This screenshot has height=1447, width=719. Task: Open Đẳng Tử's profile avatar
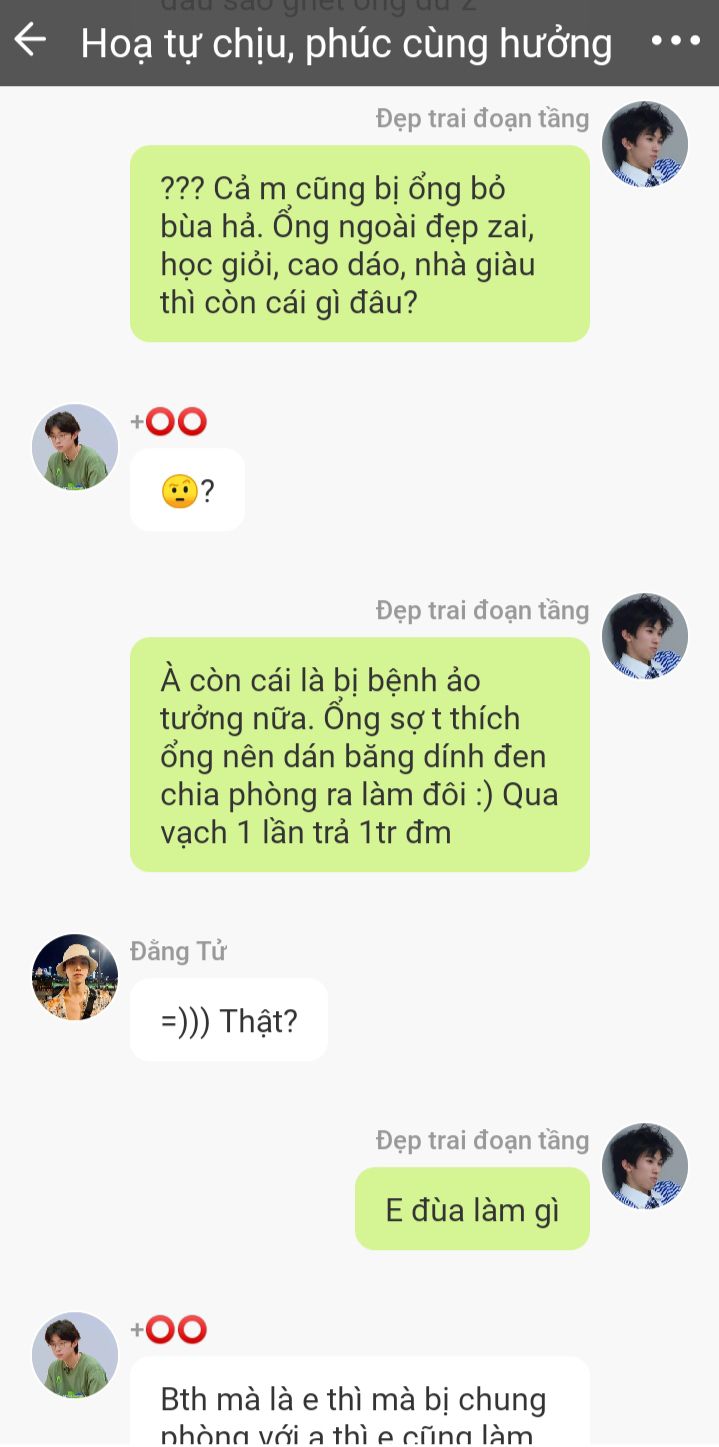pos(75,977)
